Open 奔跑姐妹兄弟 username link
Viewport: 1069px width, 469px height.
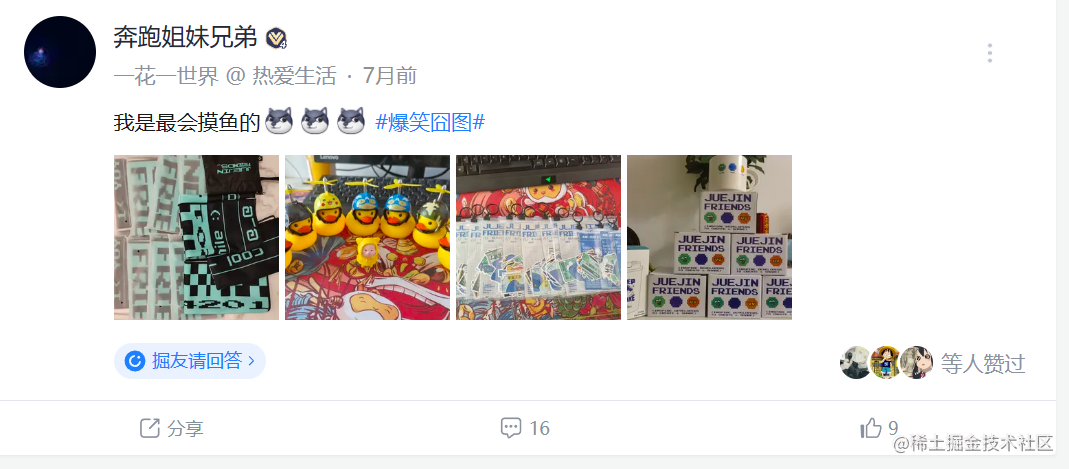[185, 38]
